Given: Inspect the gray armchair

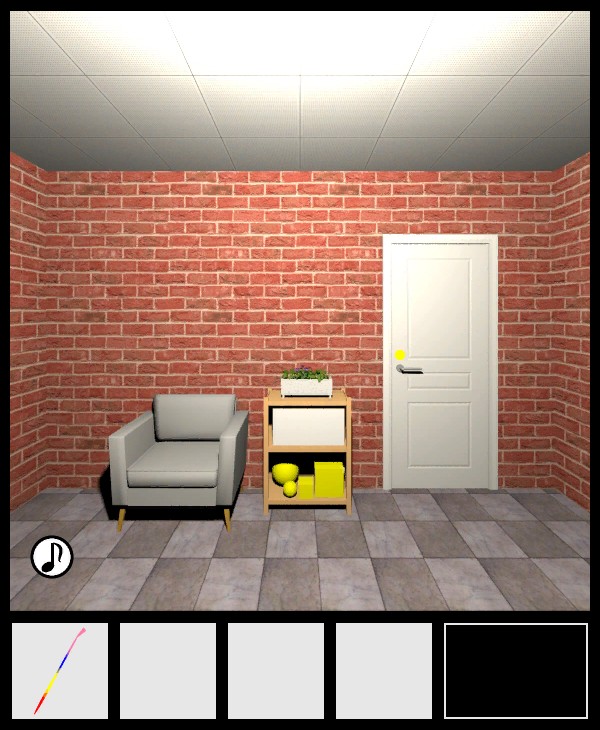Looking at the screenshot, I should click(x=180, y=455).
